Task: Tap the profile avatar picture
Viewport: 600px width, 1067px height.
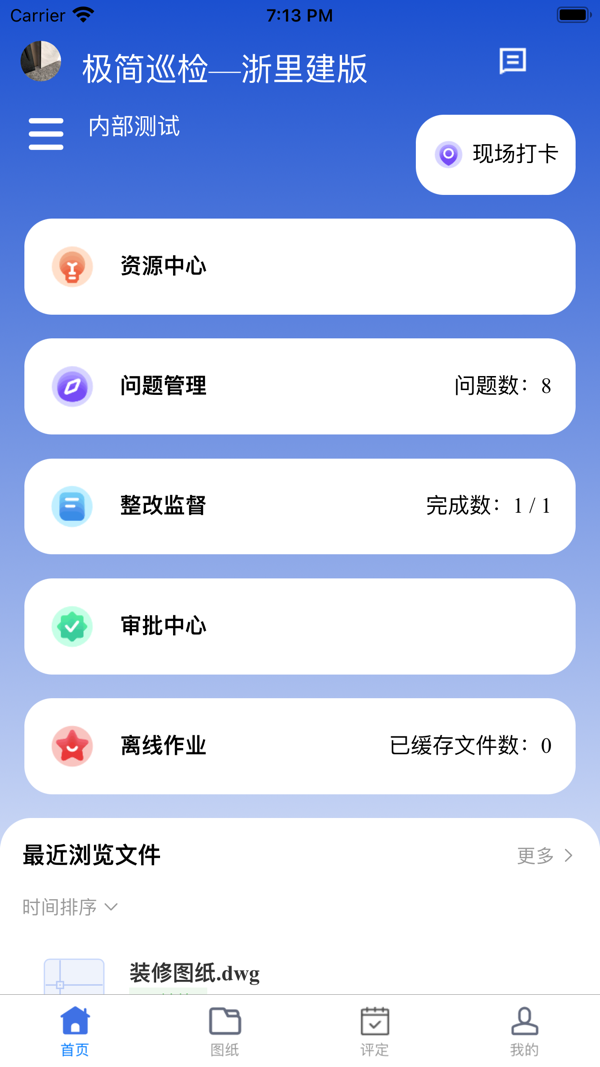Action: pos(41,61)
